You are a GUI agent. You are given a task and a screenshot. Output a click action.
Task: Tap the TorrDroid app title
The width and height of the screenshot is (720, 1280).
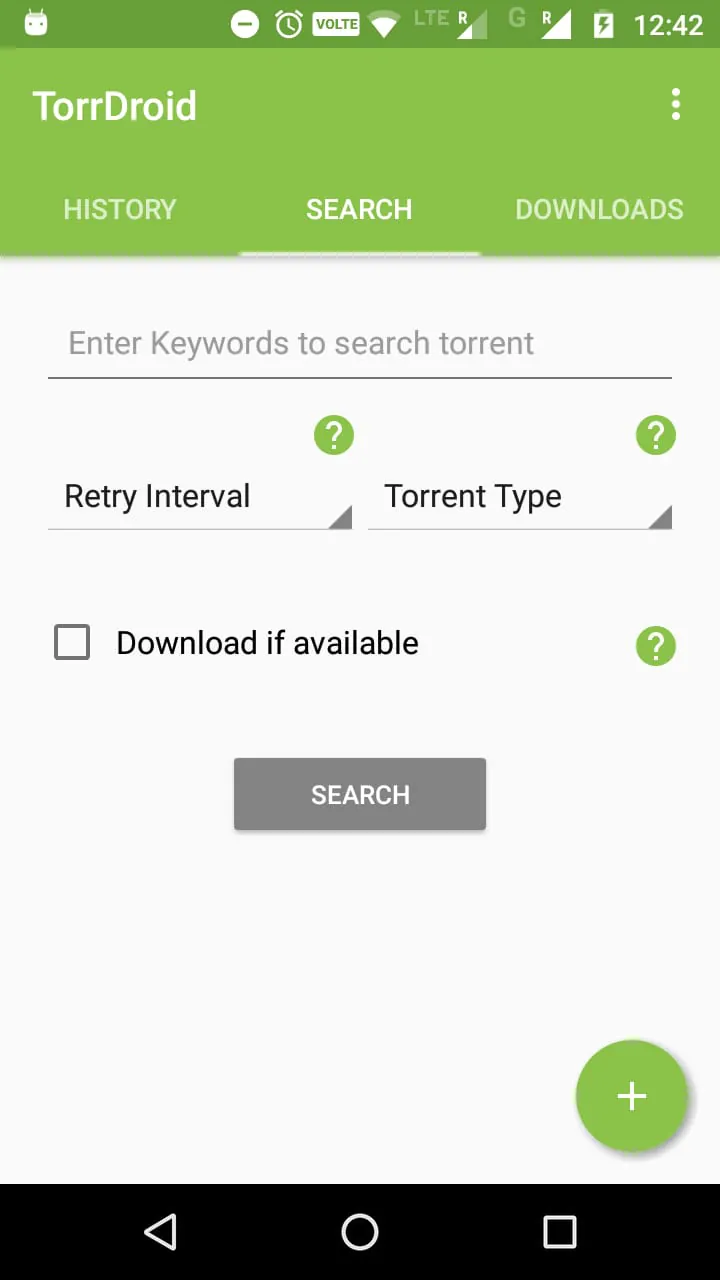click(114, 104)
